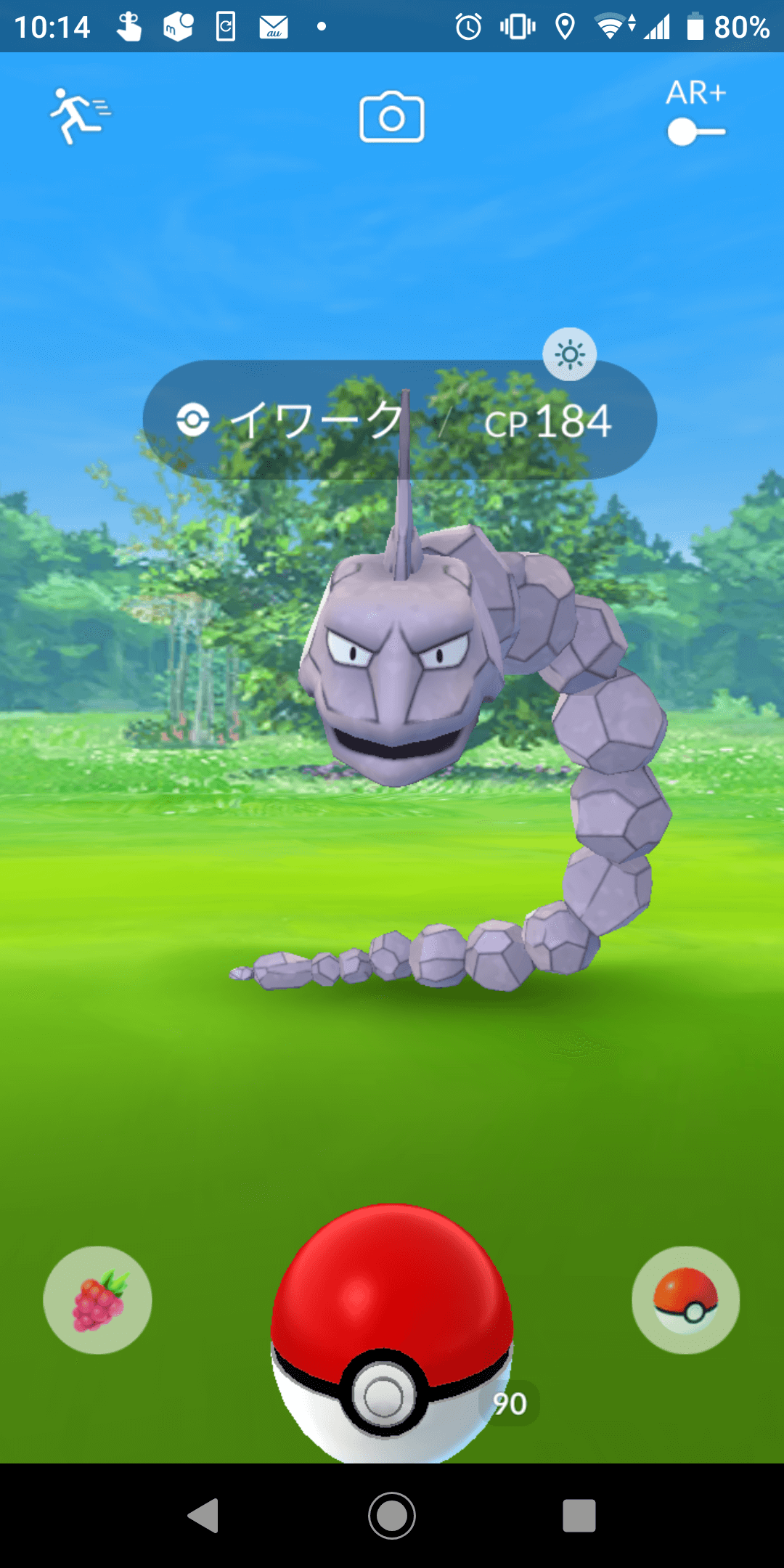Image resolution: width=784 pixels, height=1568 pixels.
Task: Tap the sunny weather boost icon
Action: pyautogui.click(x=570, y=354)
